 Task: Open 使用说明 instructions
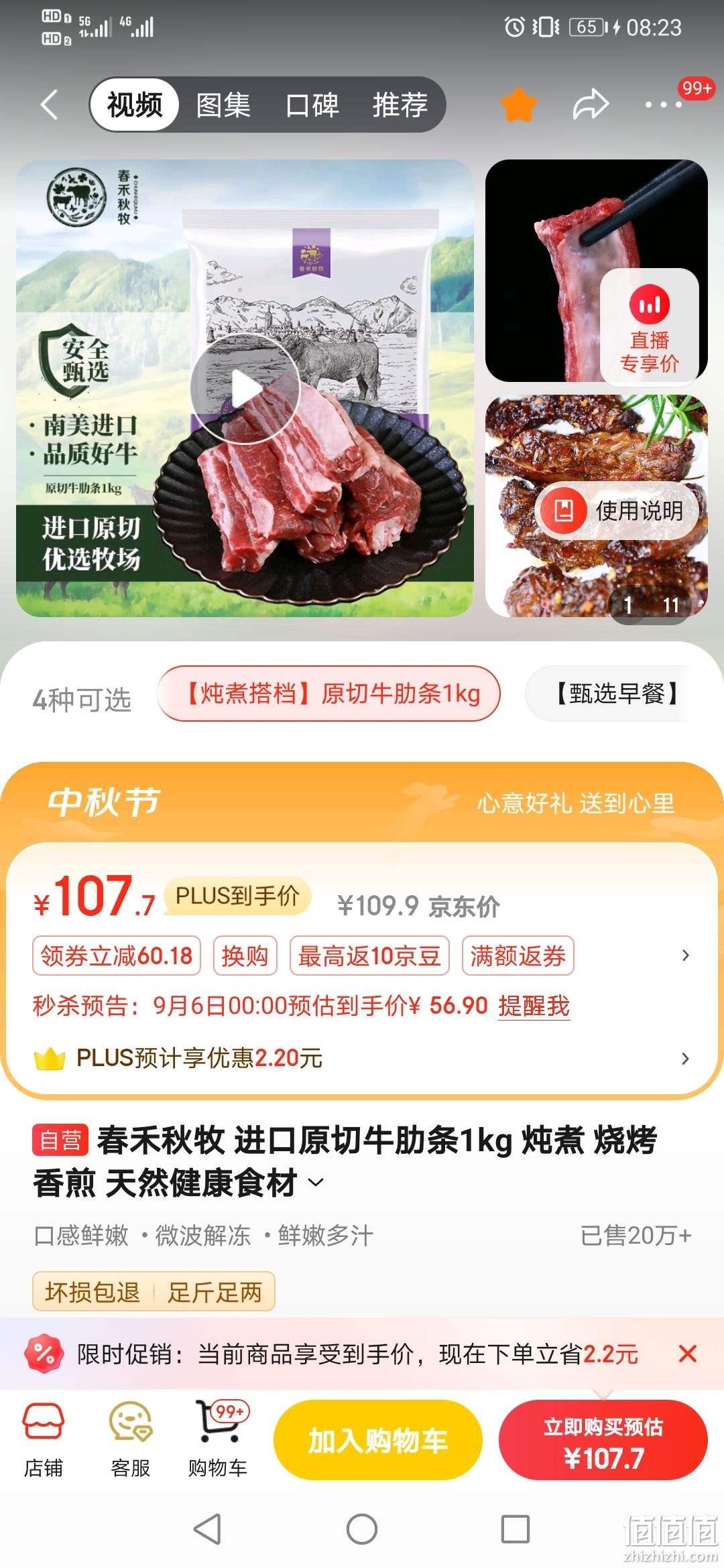[x=618, y=511]
